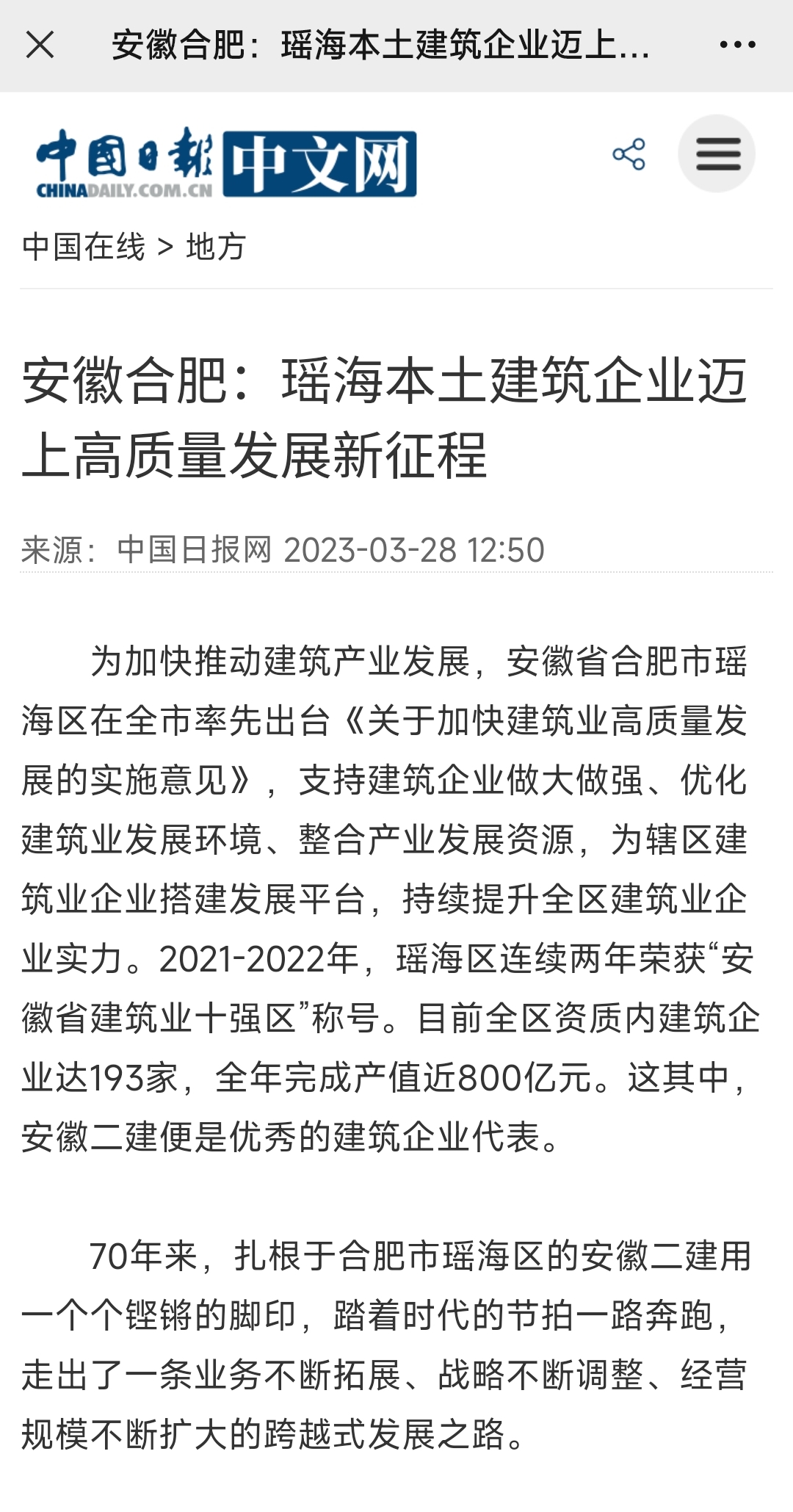The height and width of the screenshot is (1512, 793).
Task: Open the hamburger navigation menu
Action: 717,154
